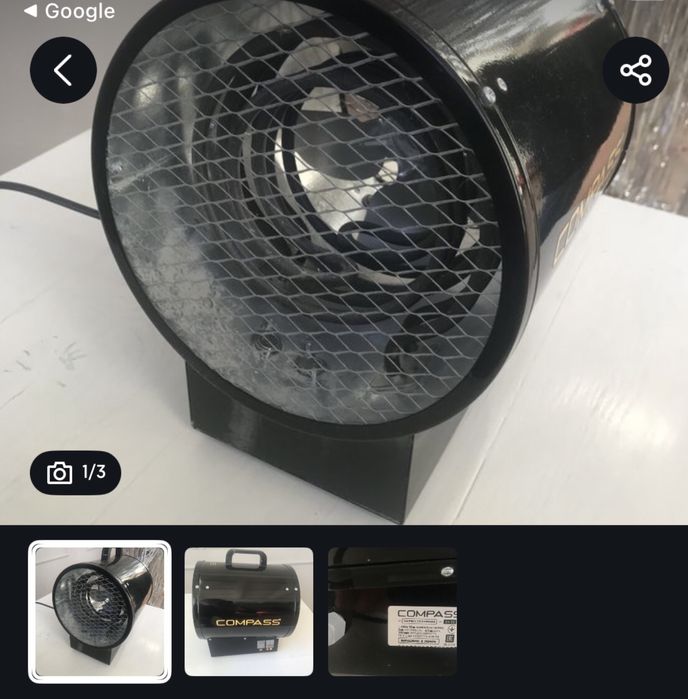
Task: Return to the Google app
Action: pos(69,12)
